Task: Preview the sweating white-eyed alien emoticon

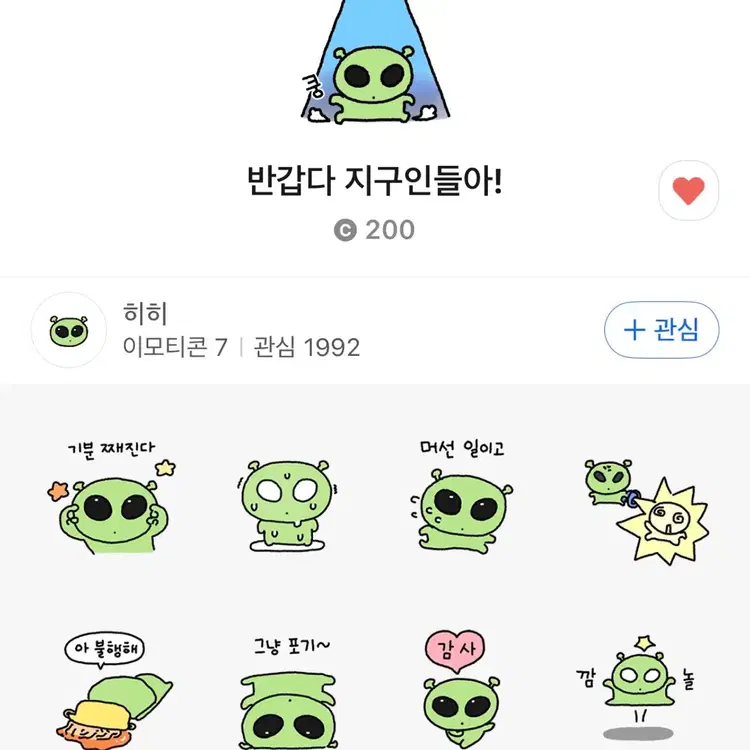Action: tap(287, 505)
